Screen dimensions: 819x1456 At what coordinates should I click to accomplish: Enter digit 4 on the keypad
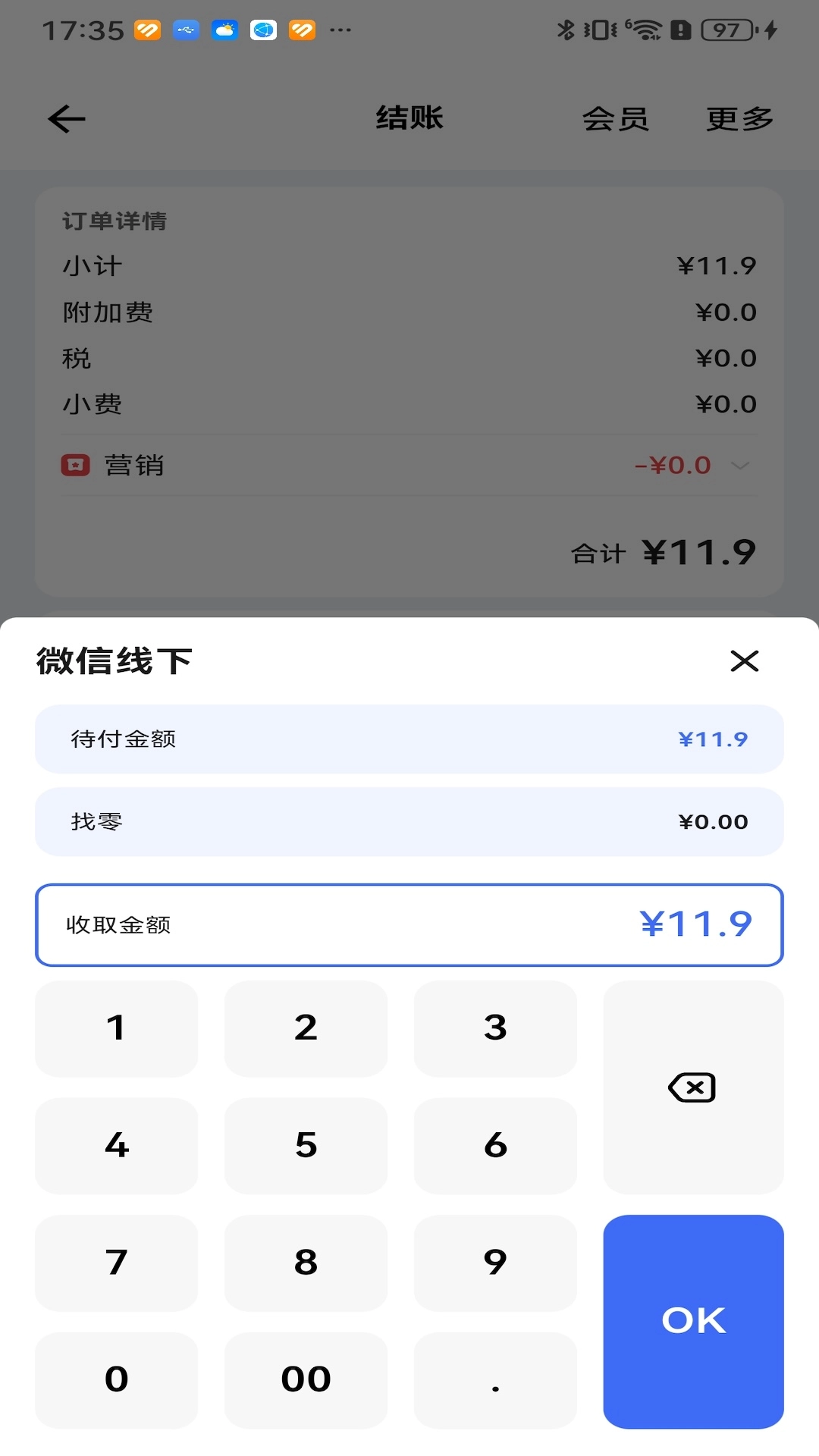click(116, 1145)
